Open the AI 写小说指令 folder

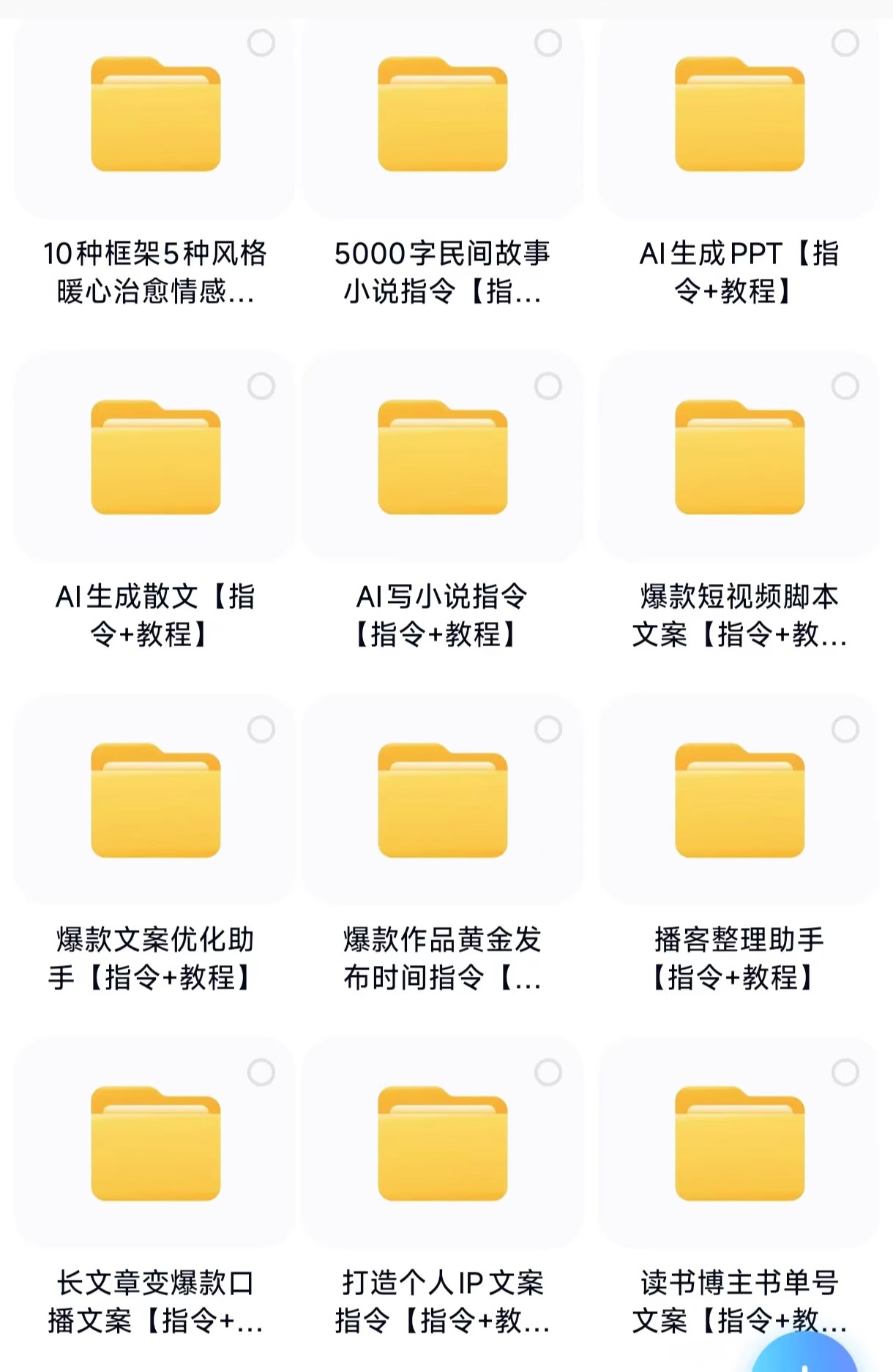[x=441, y=457]
